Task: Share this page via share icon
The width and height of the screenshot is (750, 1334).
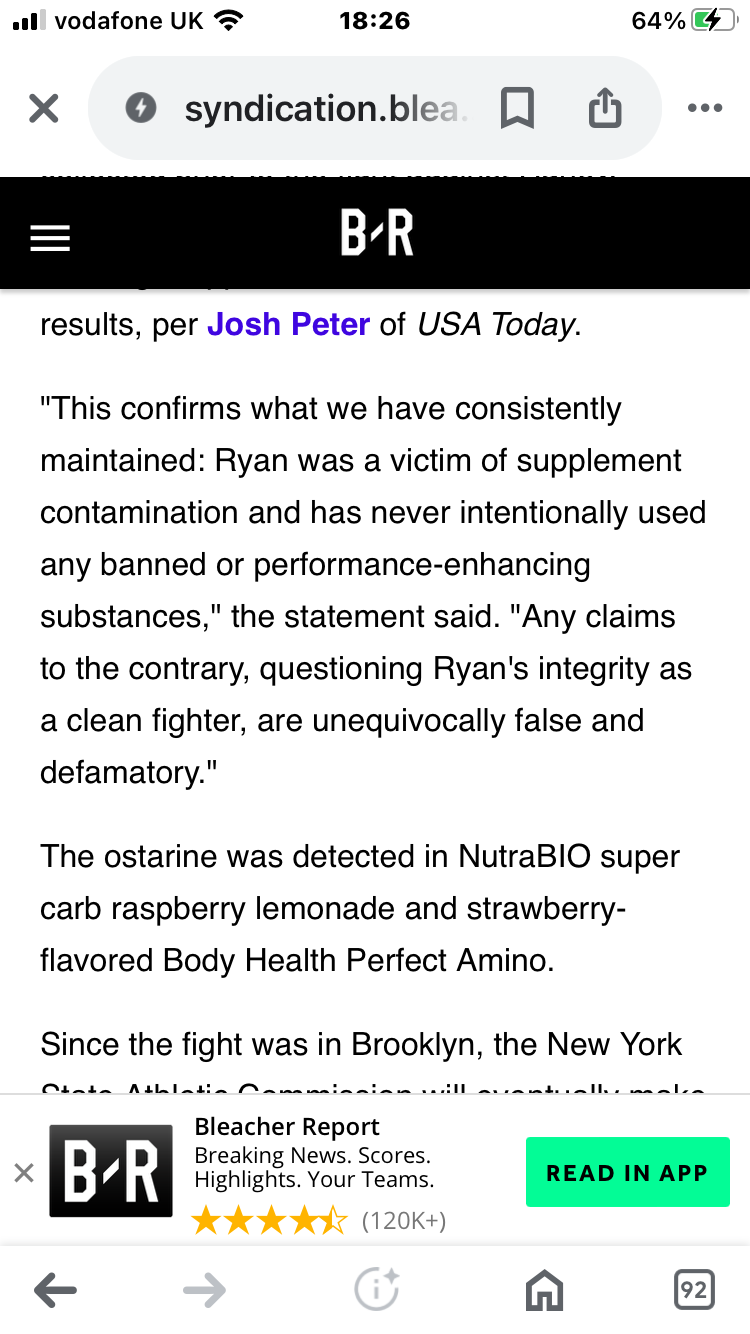Action: pyautogui.click(x=605, y=108)
